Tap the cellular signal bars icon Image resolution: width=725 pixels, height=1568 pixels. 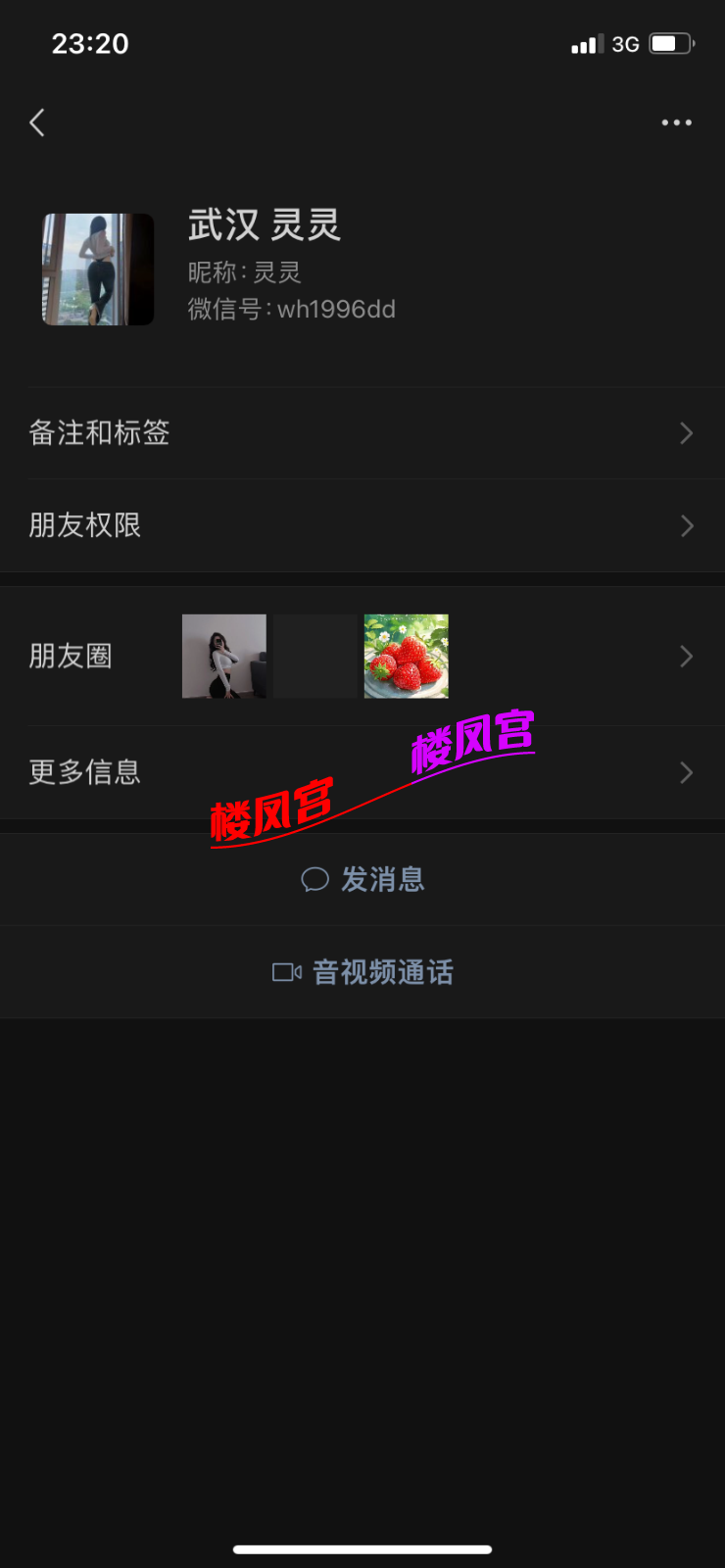tap(583, 43)
